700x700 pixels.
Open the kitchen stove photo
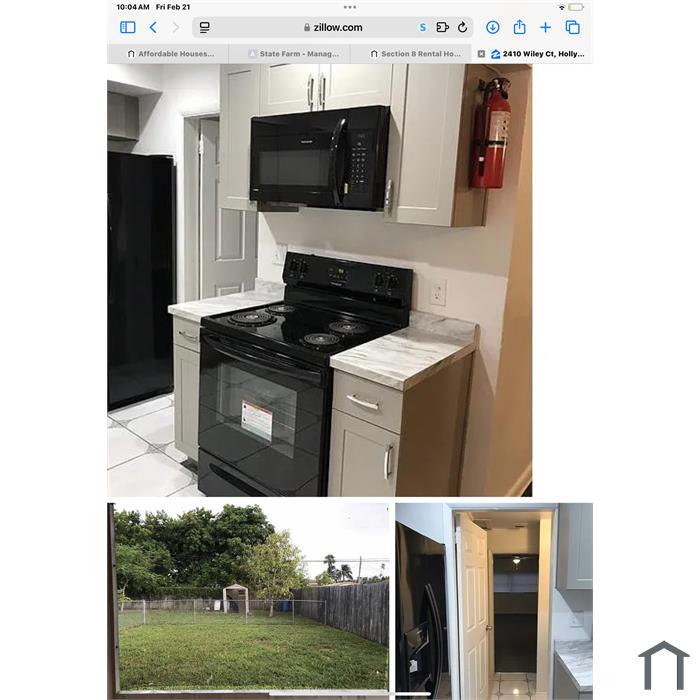click(x=319, y=280)
